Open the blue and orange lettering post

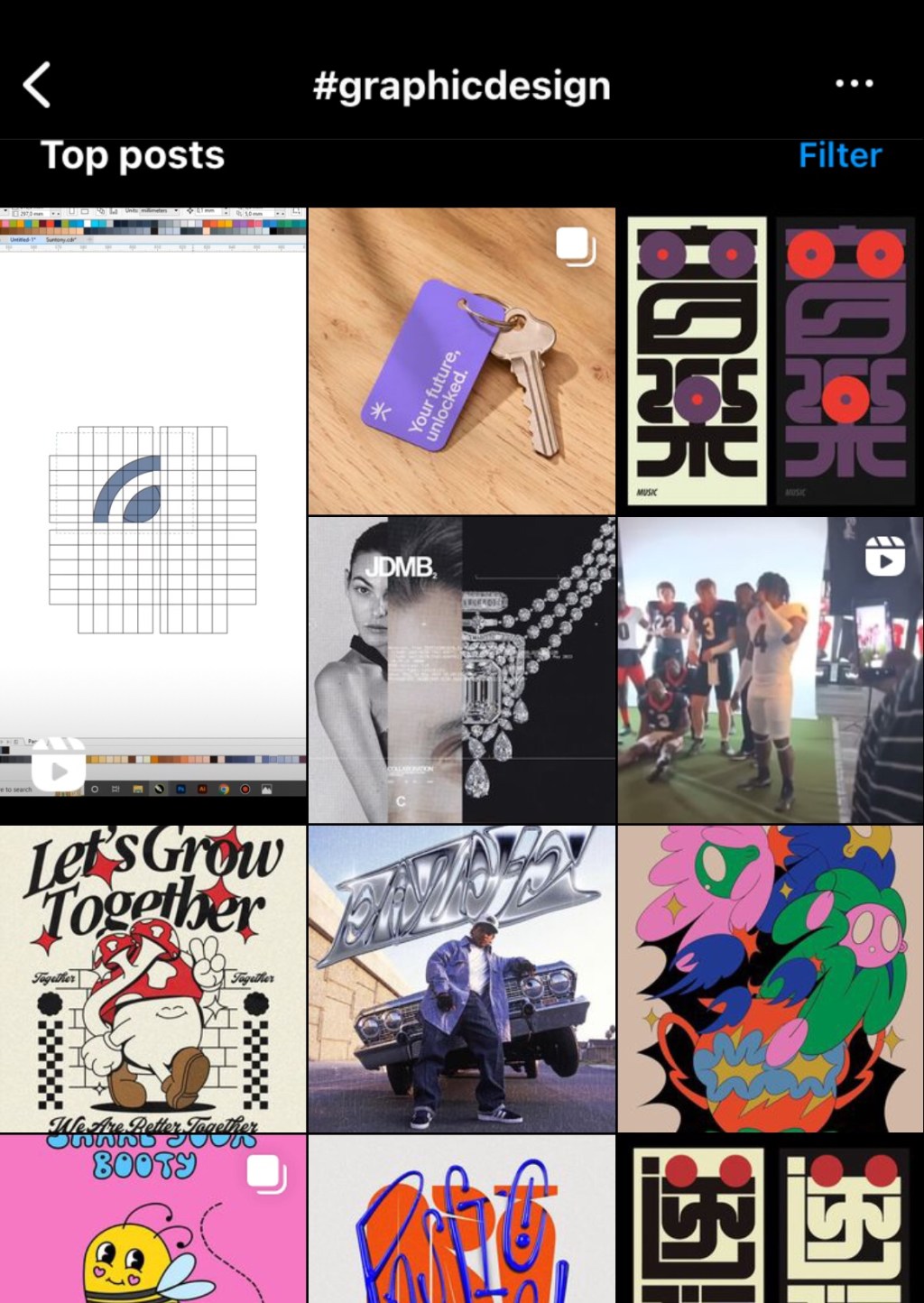coord(461,1220)
